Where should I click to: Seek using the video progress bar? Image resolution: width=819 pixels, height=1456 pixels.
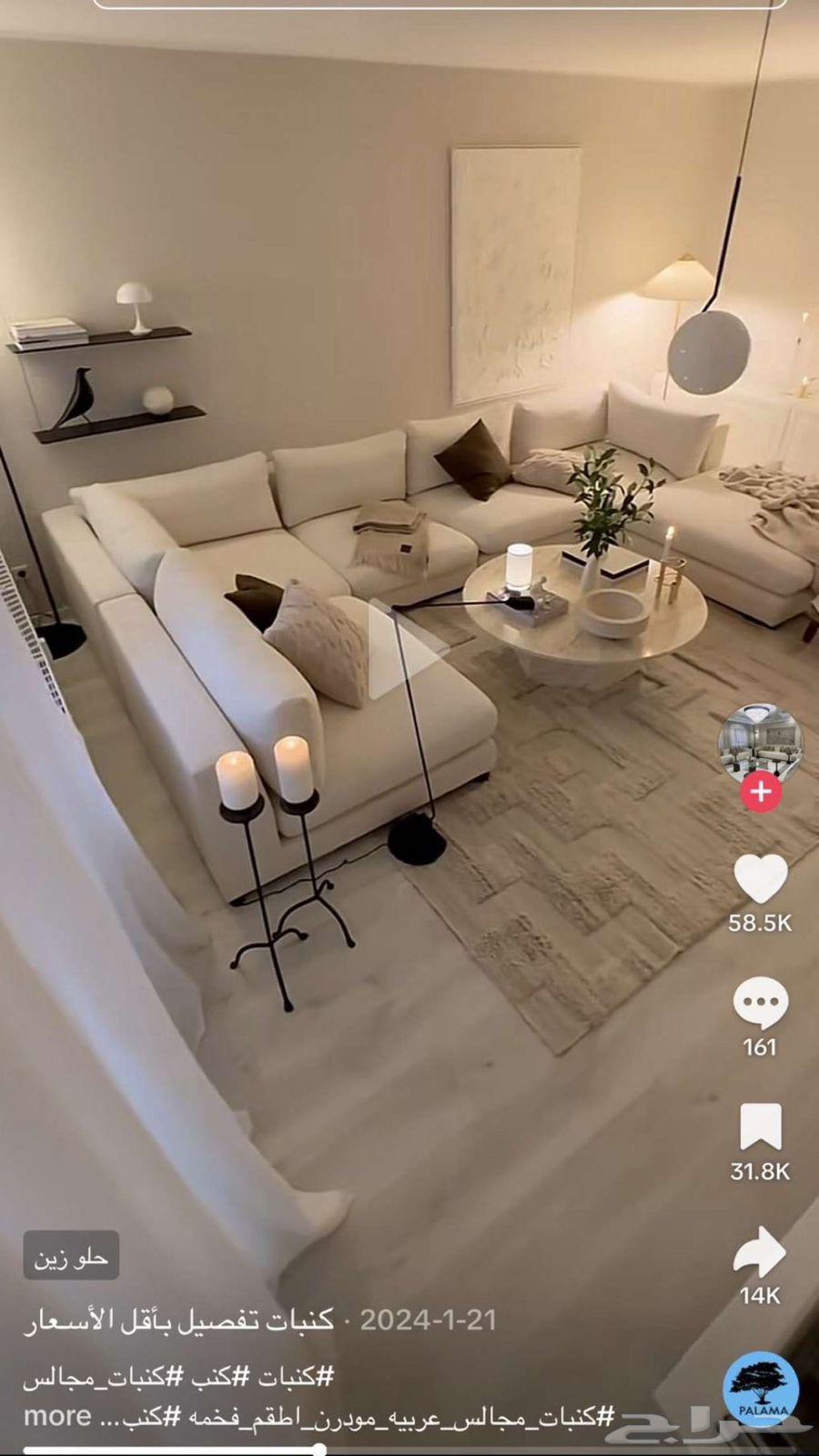pos(318,1449)
